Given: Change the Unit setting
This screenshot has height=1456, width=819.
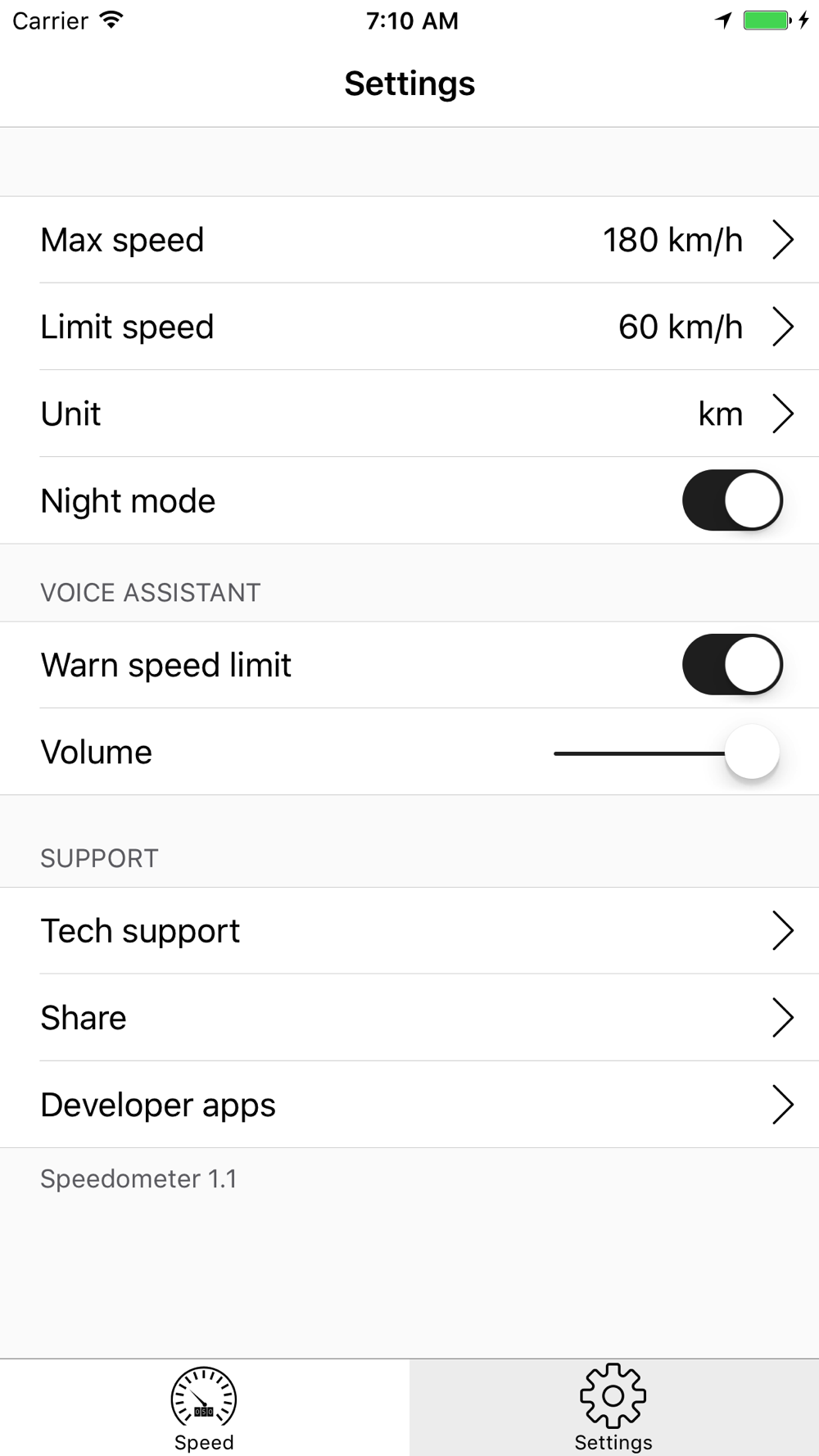Looking at the screenshot, I should point(409,414).
